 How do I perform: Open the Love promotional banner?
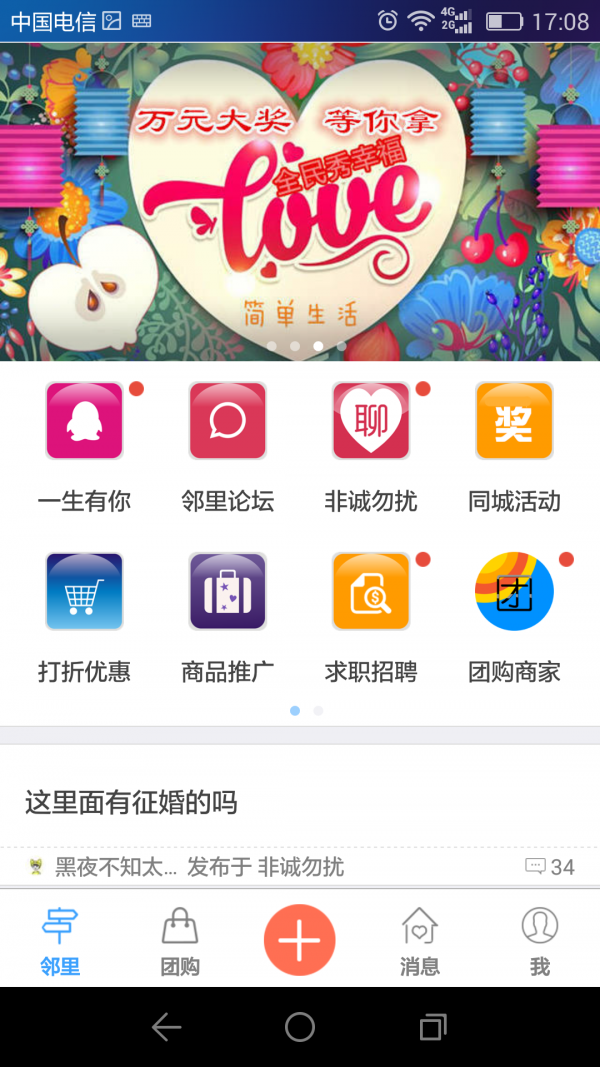(300, 200)
